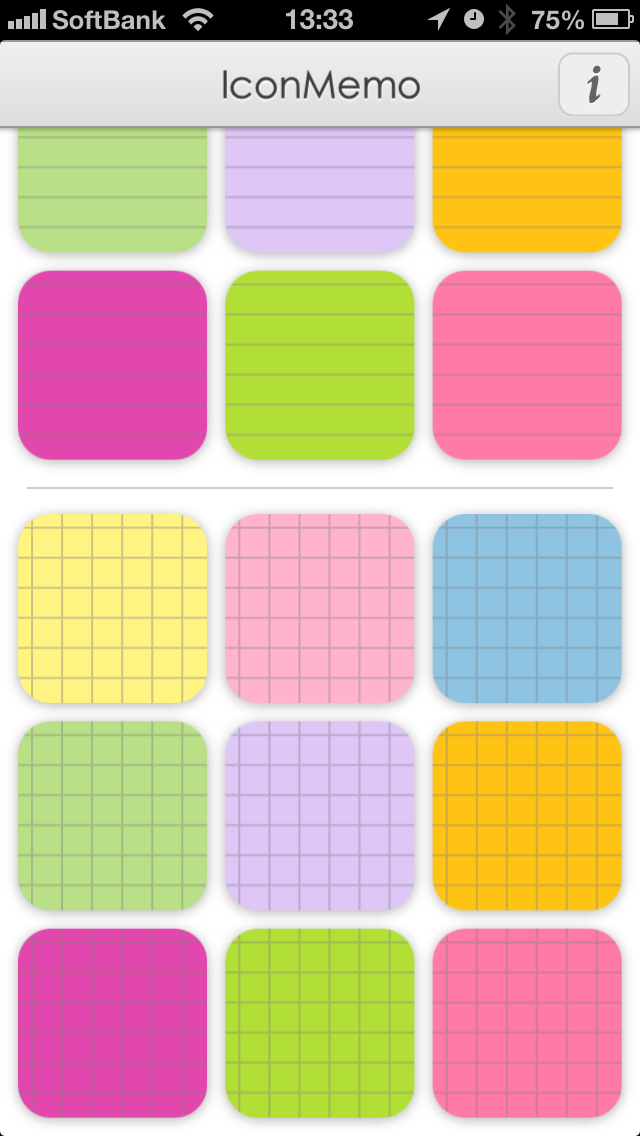Select the magenta grid-pattern memo tile

112,1023
